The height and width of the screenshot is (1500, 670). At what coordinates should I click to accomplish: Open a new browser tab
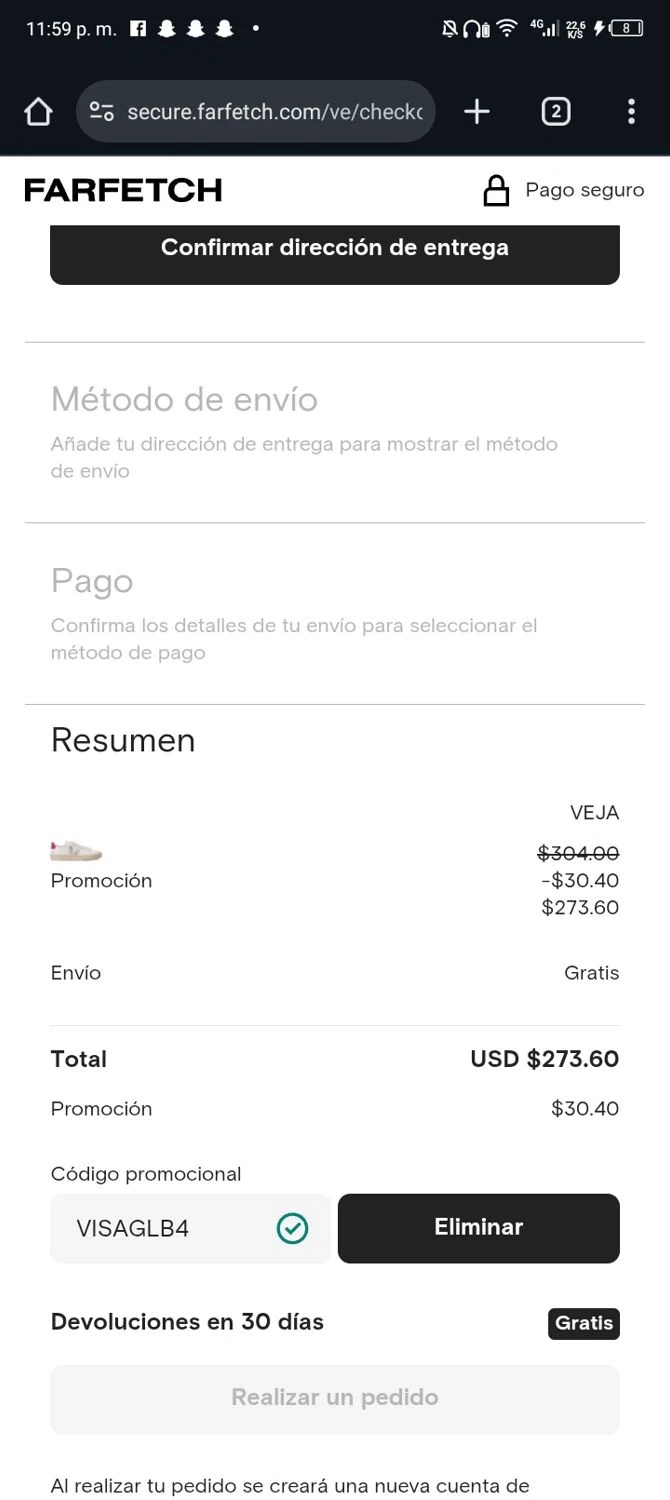(x=477, y=112)
